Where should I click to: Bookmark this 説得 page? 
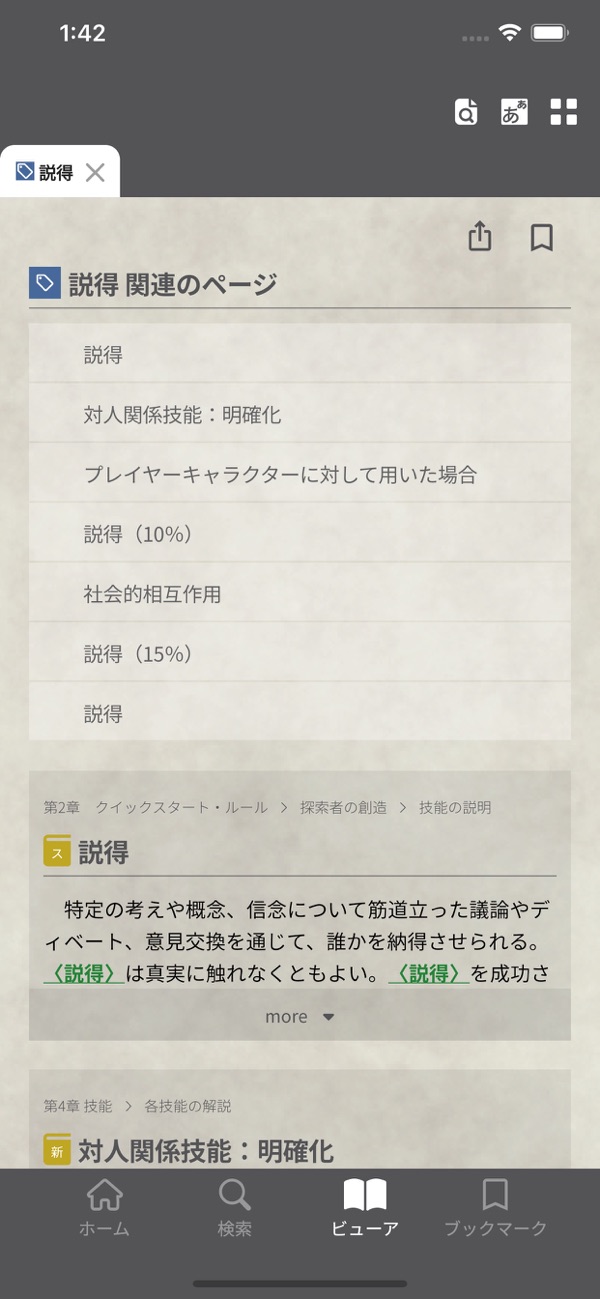tap(541, 237)
